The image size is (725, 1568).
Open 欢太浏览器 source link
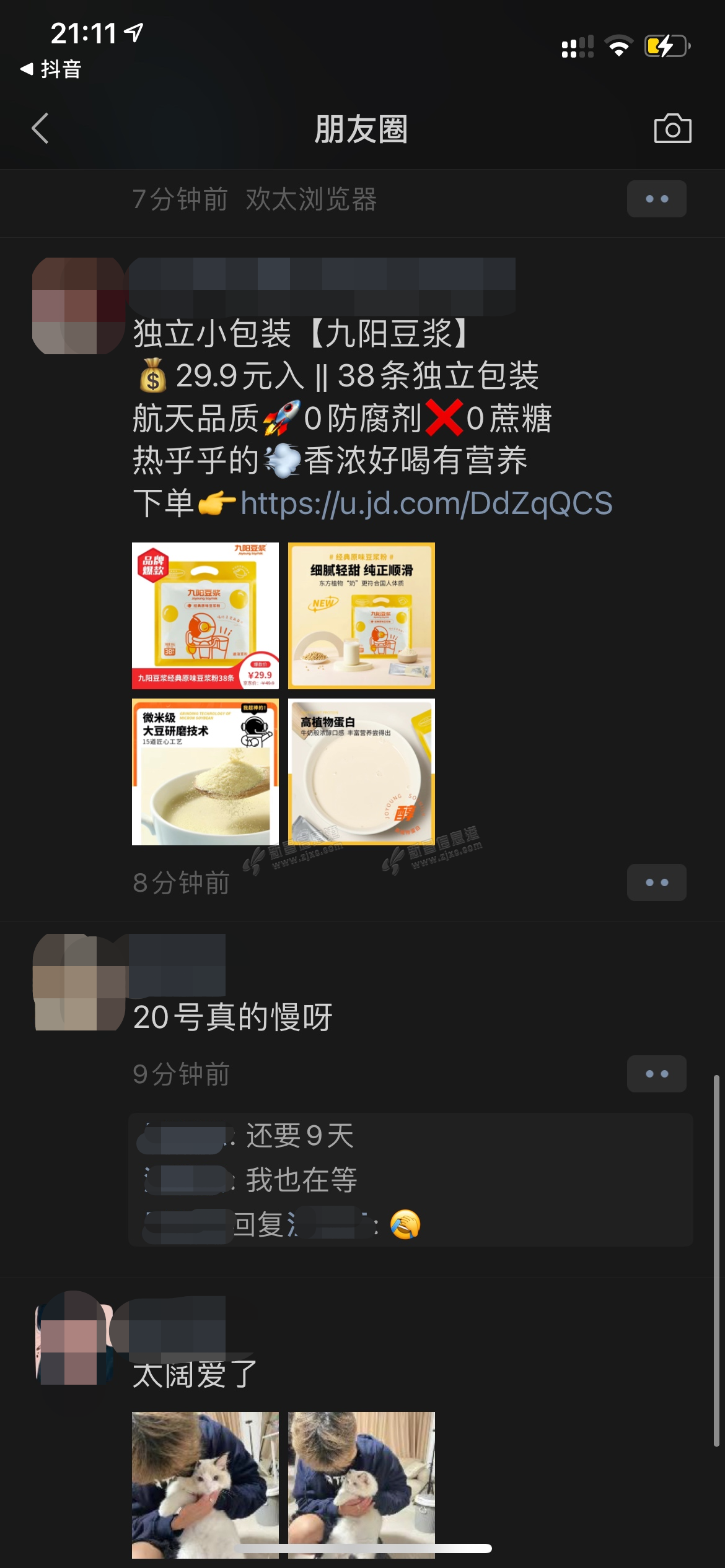tap(311, 199)
